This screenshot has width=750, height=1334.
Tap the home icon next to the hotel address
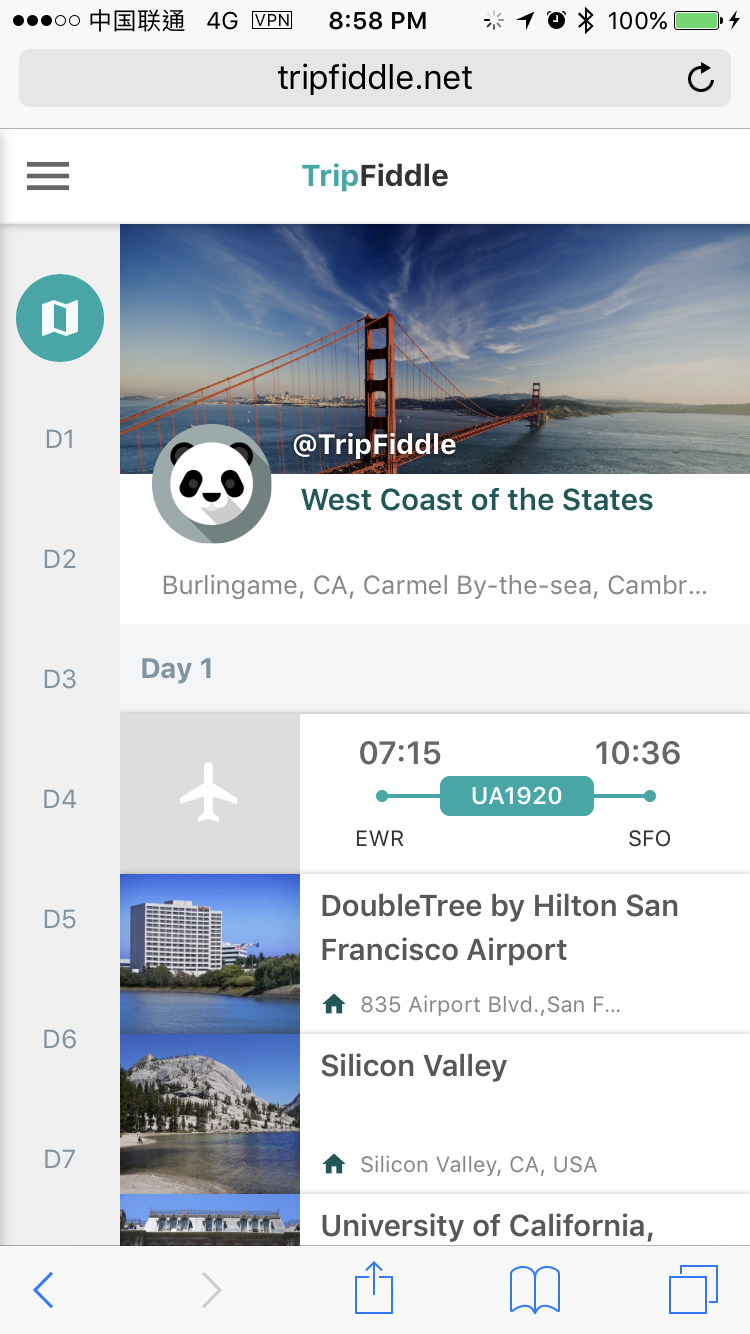pos(333,1004)
